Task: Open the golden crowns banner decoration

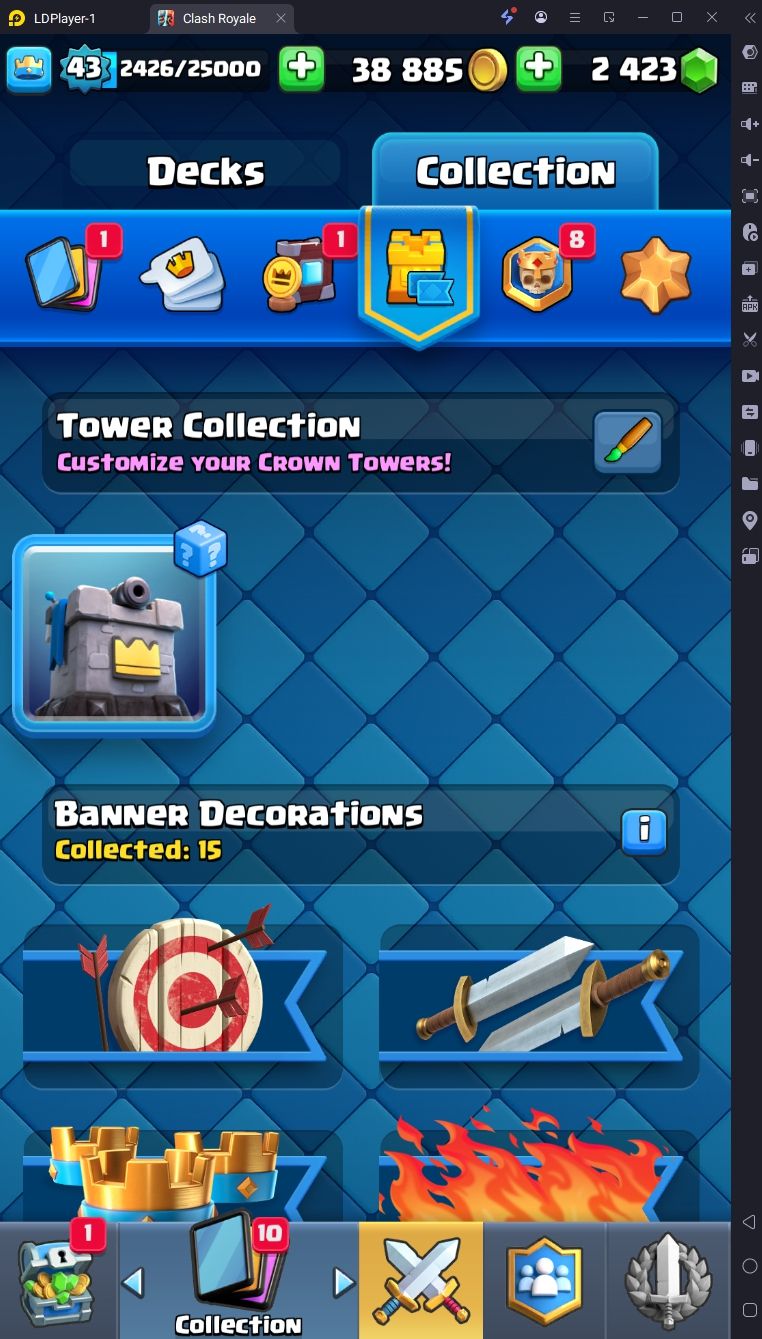Action: pos(182,1175)
